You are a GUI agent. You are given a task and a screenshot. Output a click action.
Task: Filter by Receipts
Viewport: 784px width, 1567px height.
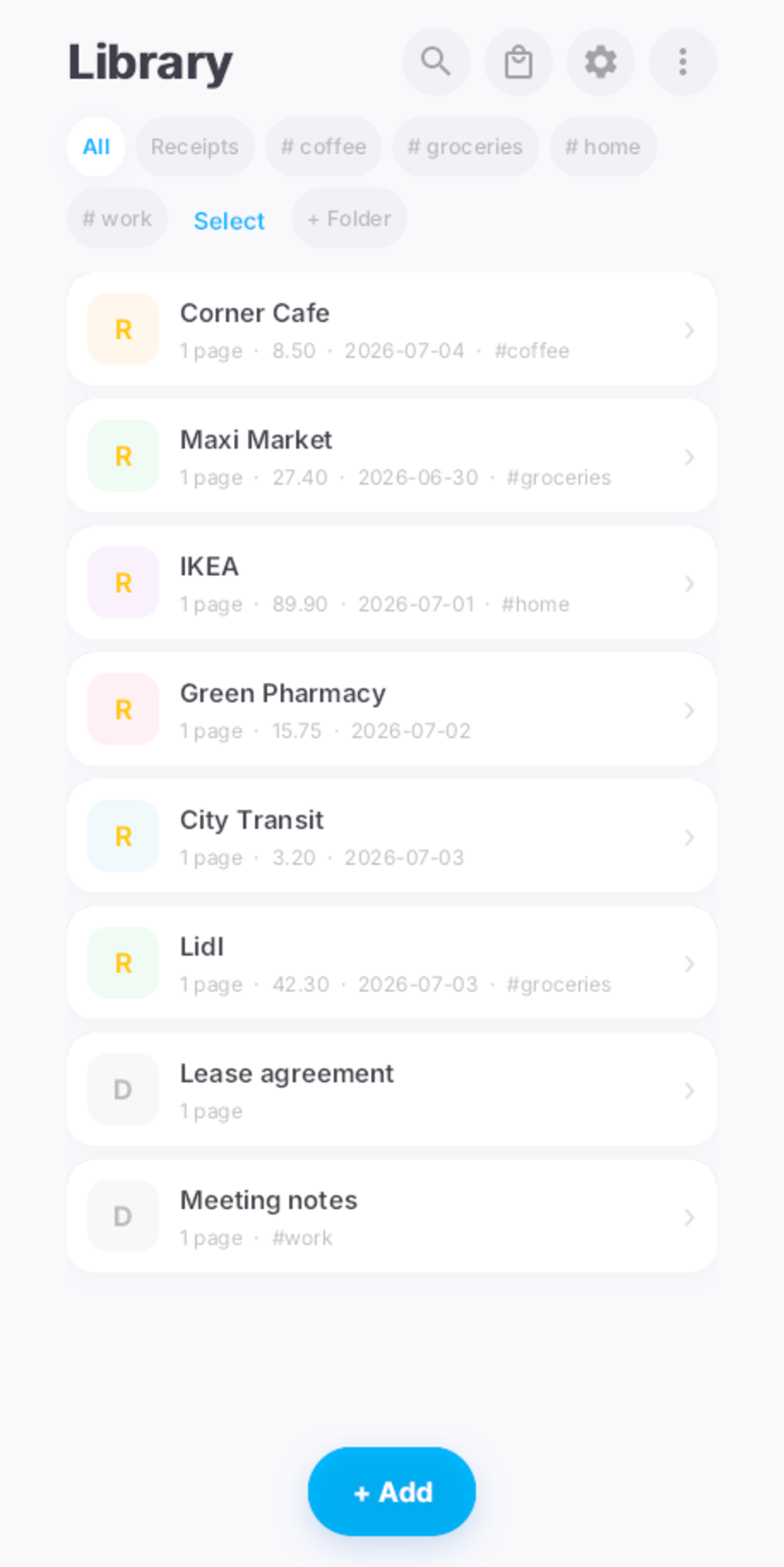[195, 147]
